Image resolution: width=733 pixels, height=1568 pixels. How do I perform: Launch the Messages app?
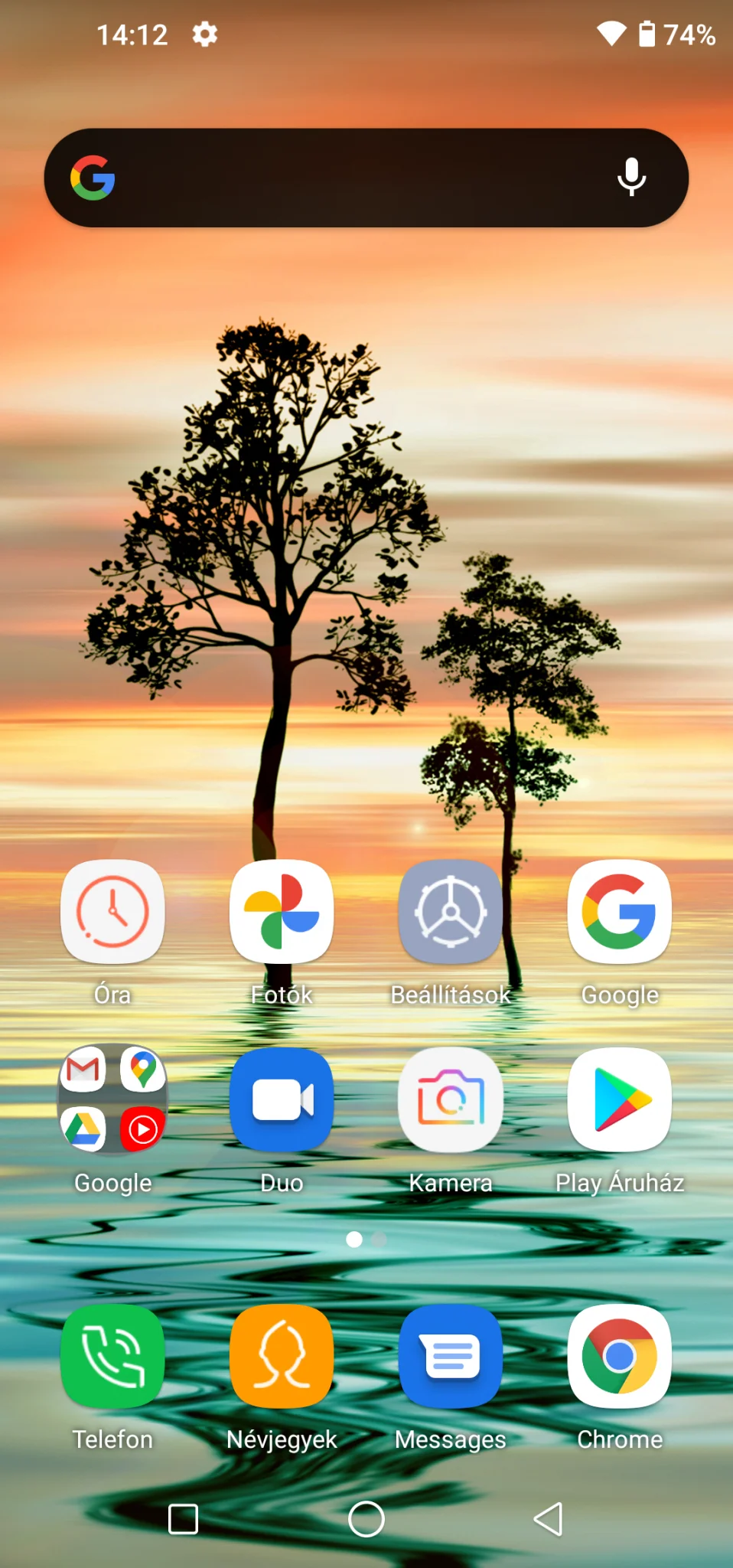click(x=451, y=1356)
